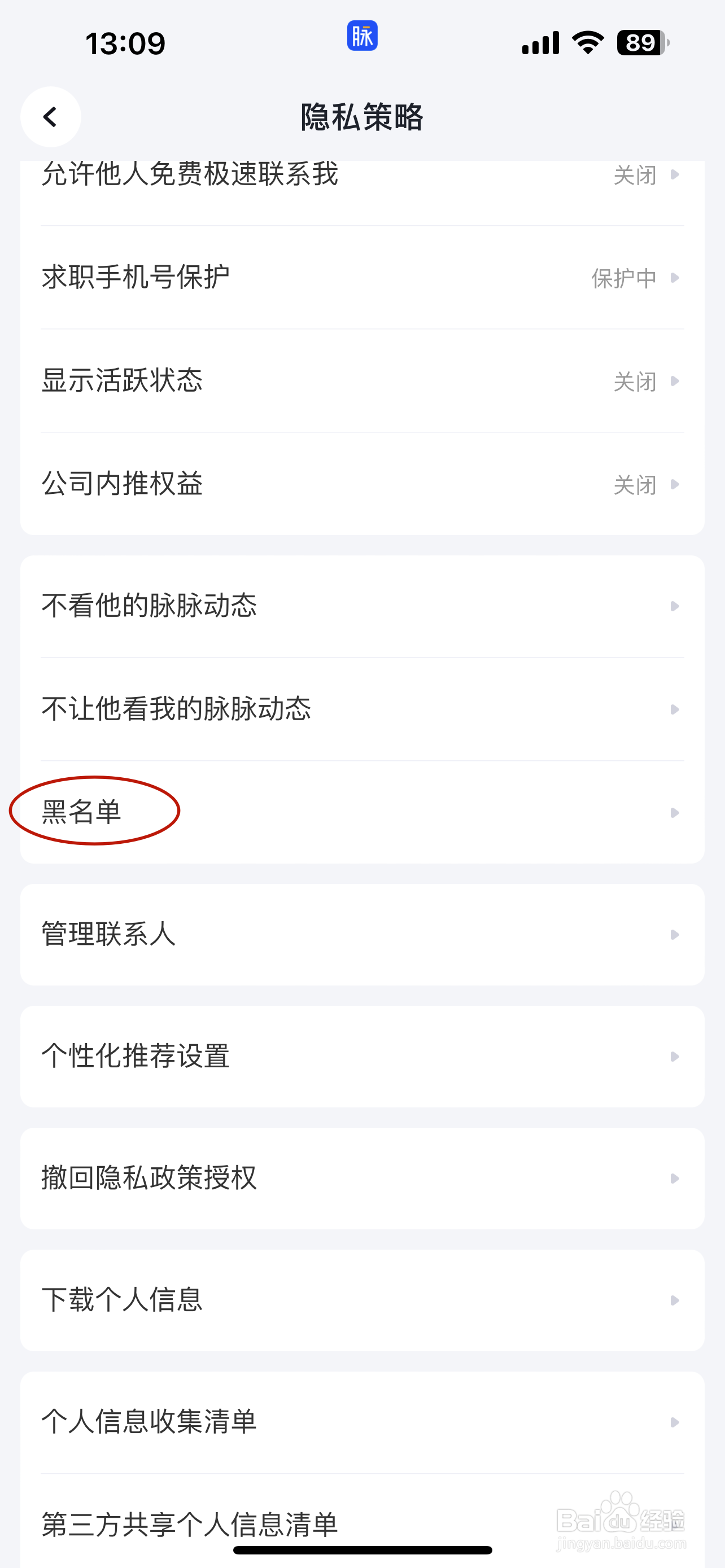Tap the clock showing 13:09
725x1568 pixels.
click(125, 42)
